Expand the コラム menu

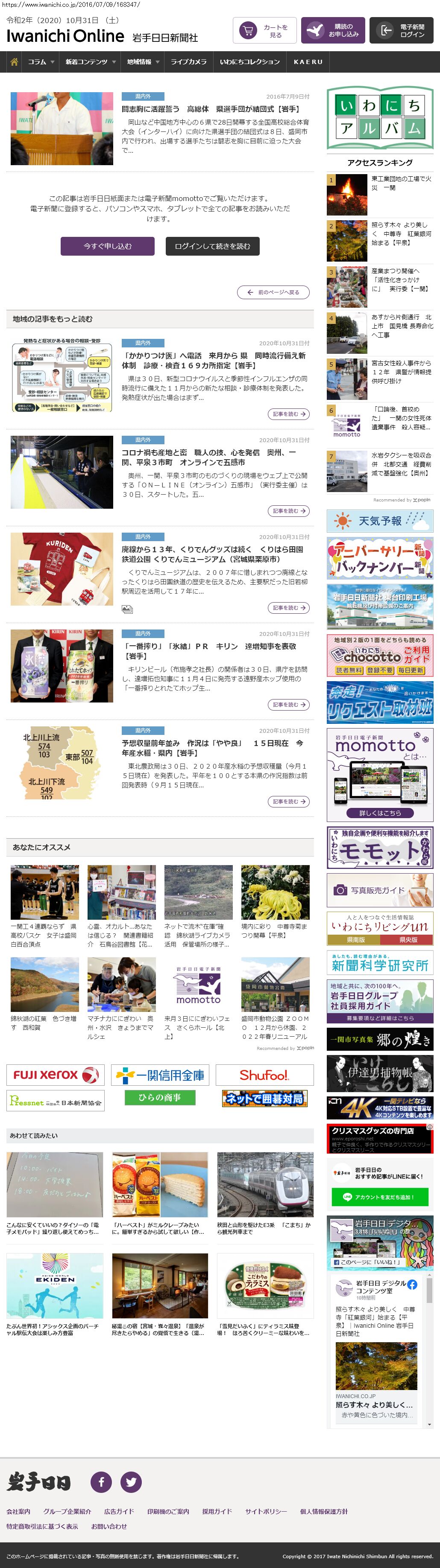tap(41, 61)
